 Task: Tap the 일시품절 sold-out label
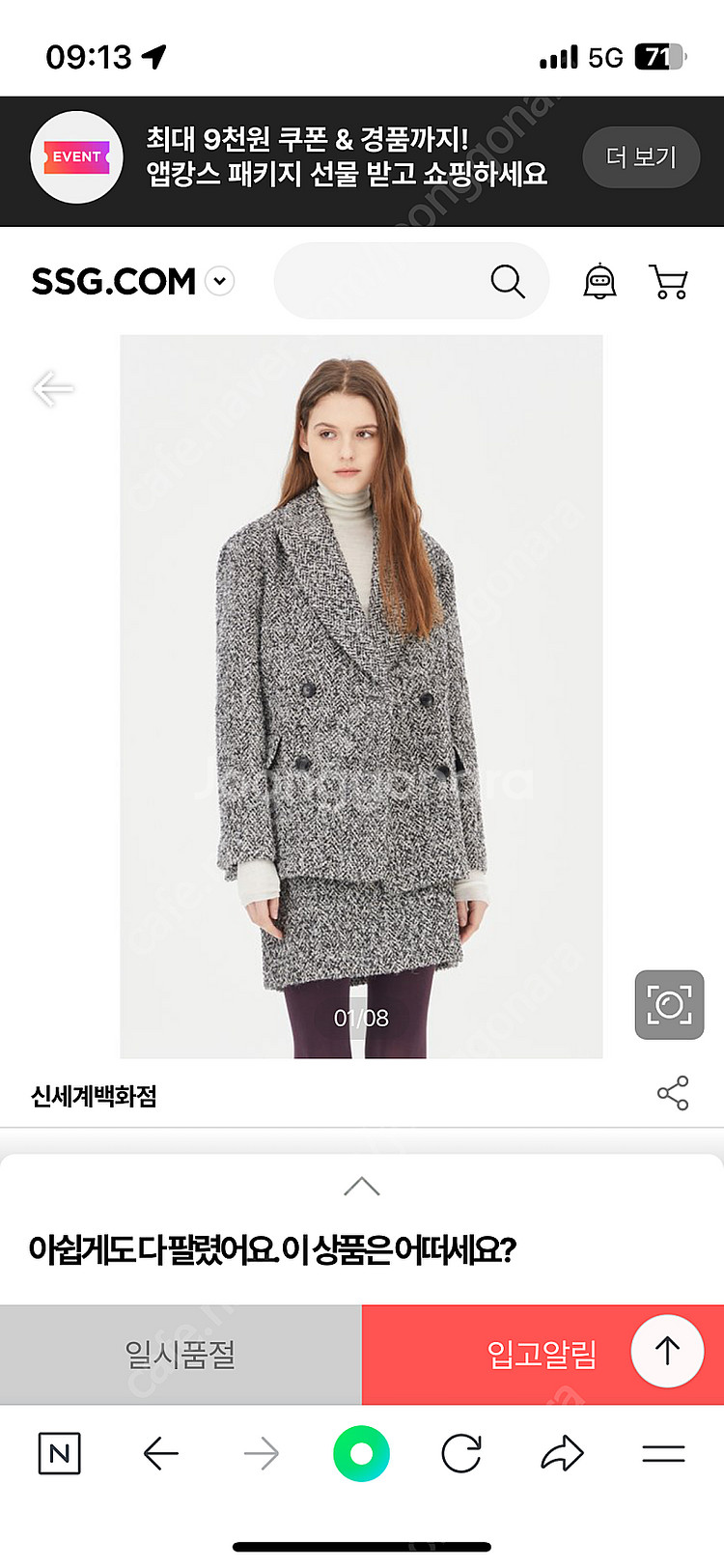click(x=180, y=1354)
